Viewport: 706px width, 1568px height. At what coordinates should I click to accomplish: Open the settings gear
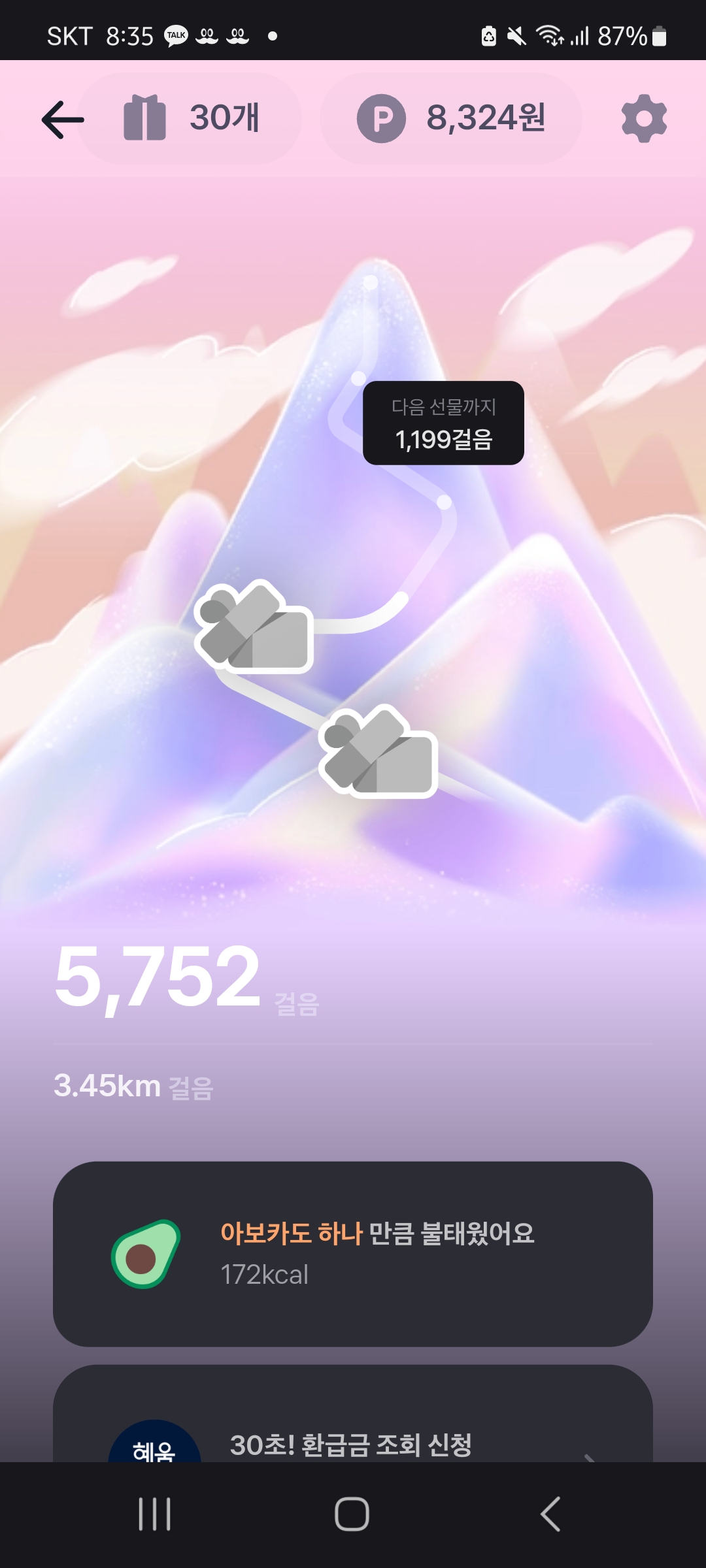click(644, 118)
